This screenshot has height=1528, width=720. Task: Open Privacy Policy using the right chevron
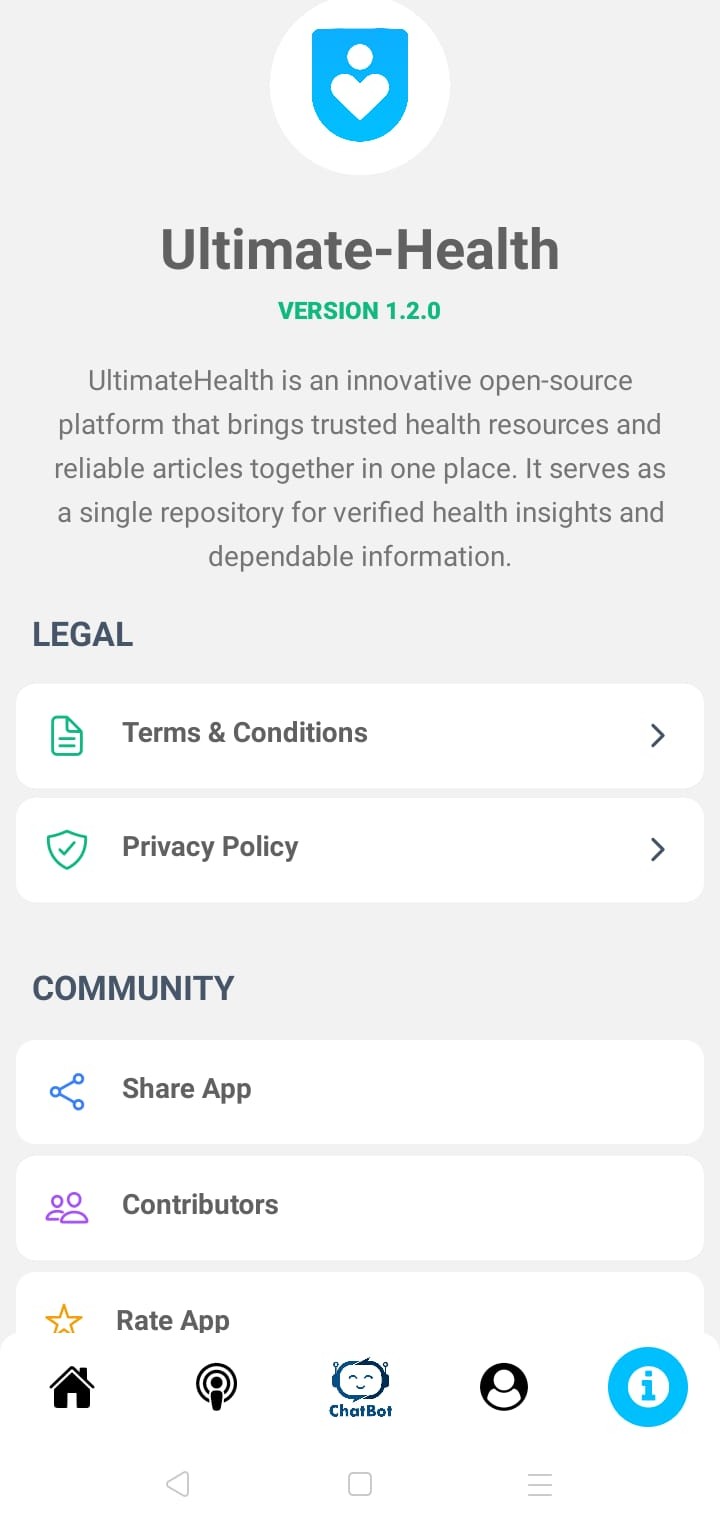[x=657, y=849]
